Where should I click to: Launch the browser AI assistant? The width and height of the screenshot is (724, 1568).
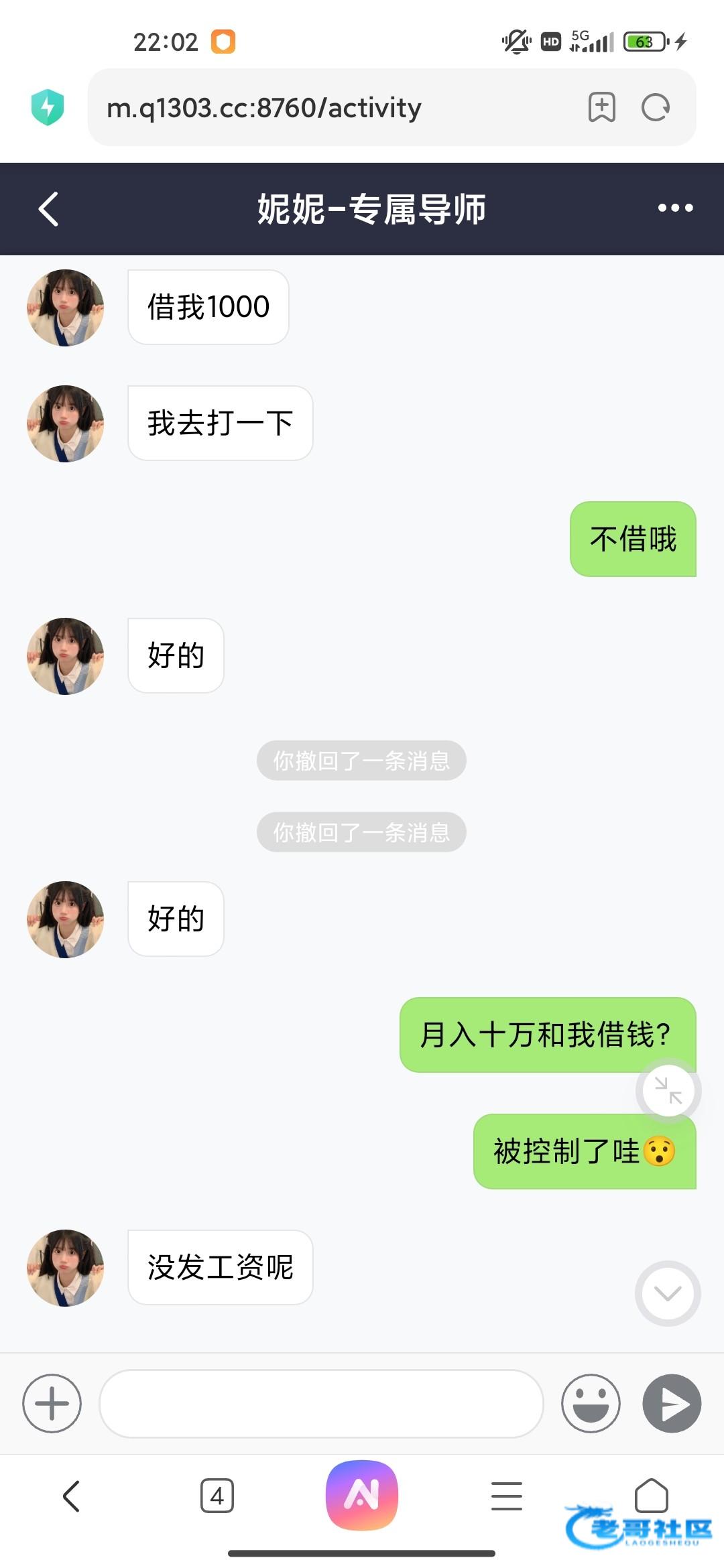(x=362, y=1495)
